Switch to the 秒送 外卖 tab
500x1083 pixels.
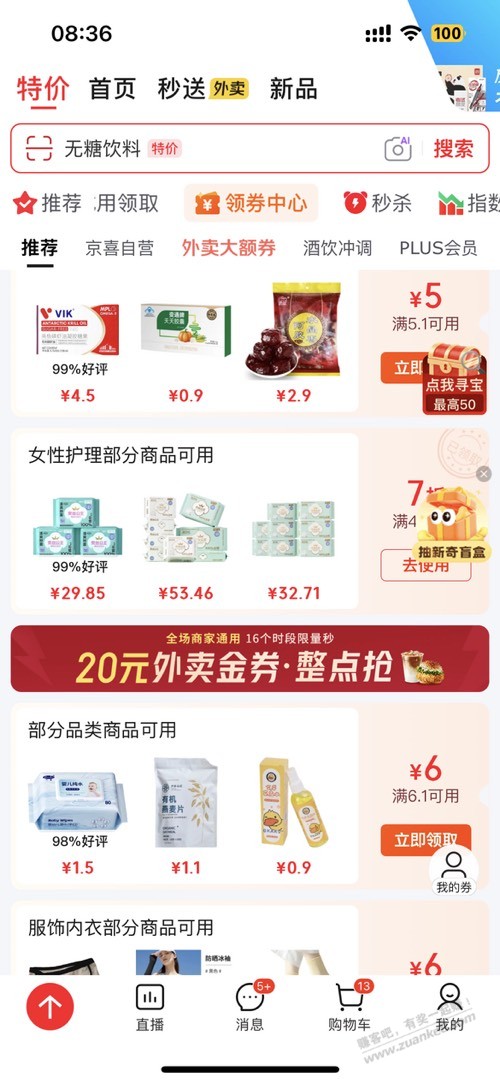[x=202, y=89]
